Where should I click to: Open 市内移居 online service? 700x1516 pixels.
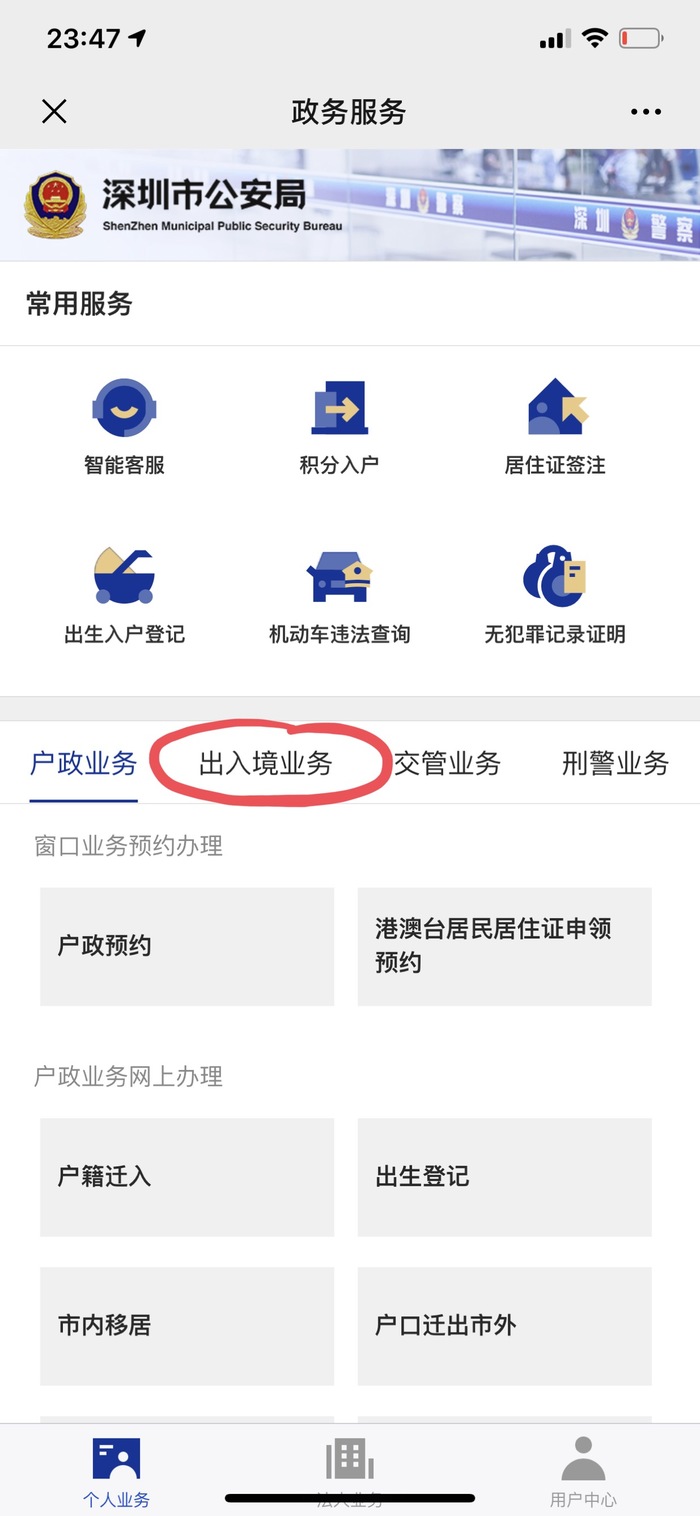(x=187, y=1326)
